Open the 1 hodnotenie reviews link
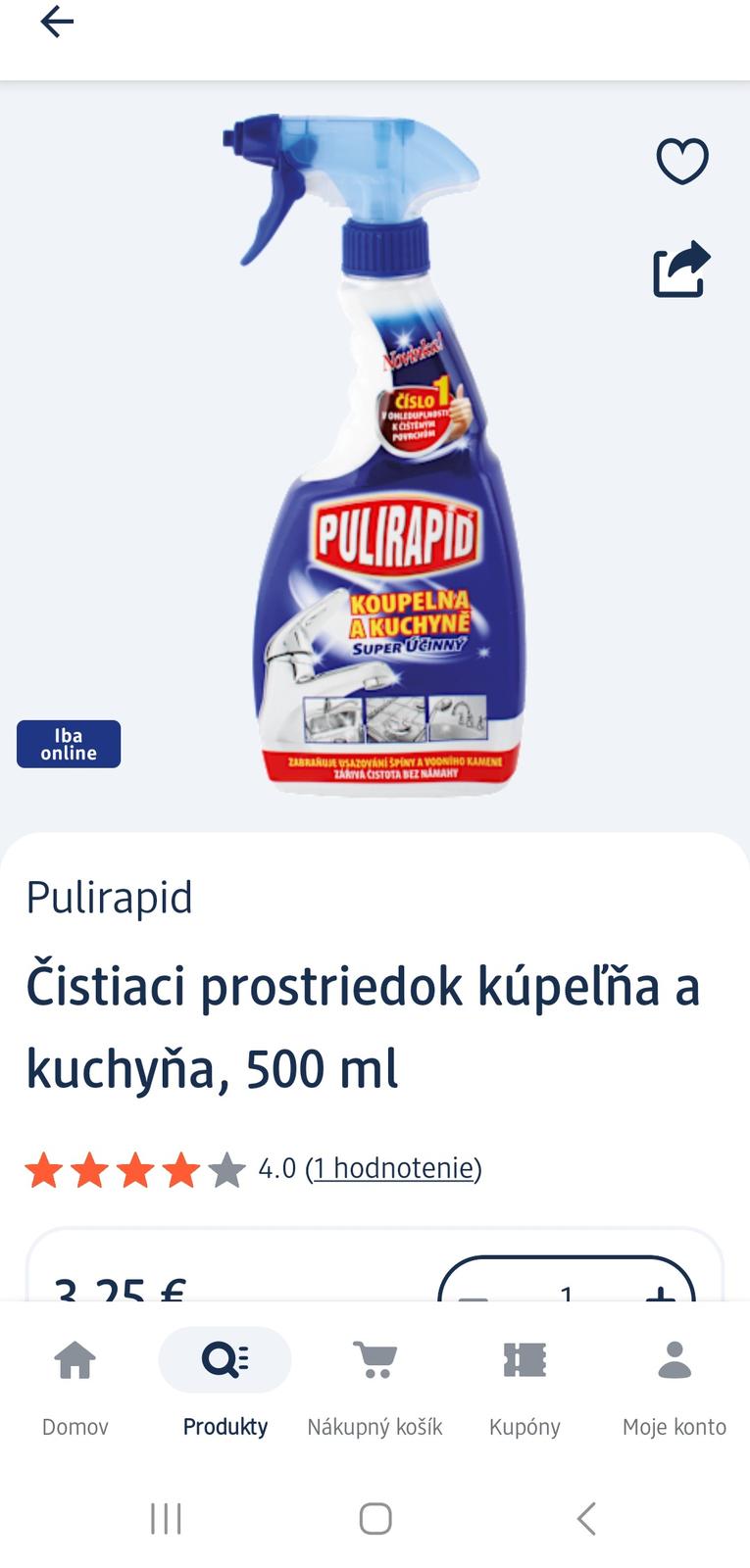The image size is (750, 1568). (393, 1168)
